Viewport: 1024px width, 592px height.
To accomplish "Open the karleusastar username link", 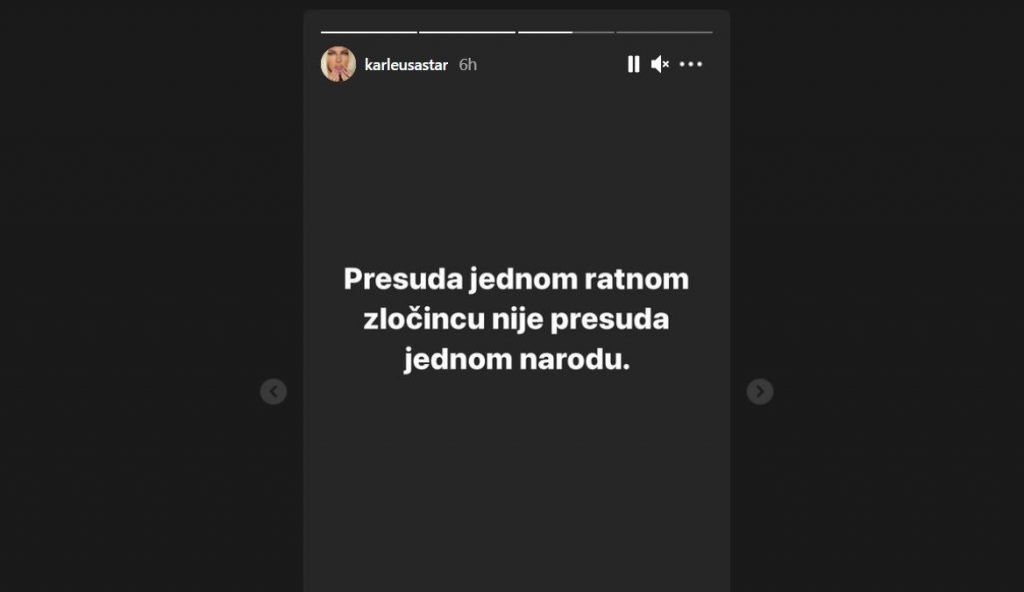I will [406, 65].
